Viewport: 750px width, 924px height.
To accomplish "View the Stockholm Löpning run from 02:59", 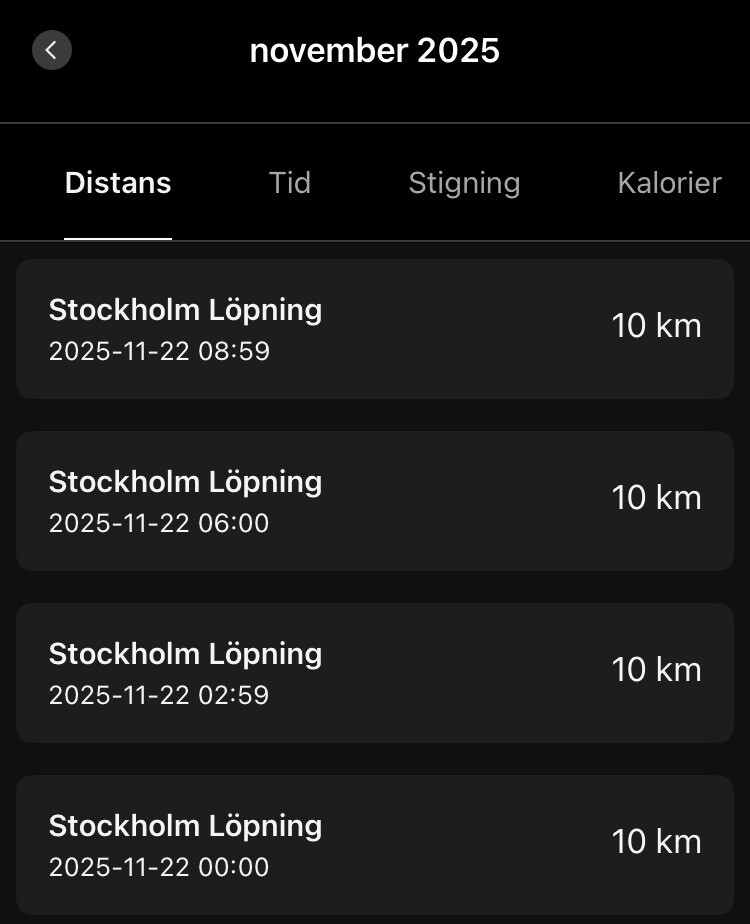I will click(x=375, y=673).
